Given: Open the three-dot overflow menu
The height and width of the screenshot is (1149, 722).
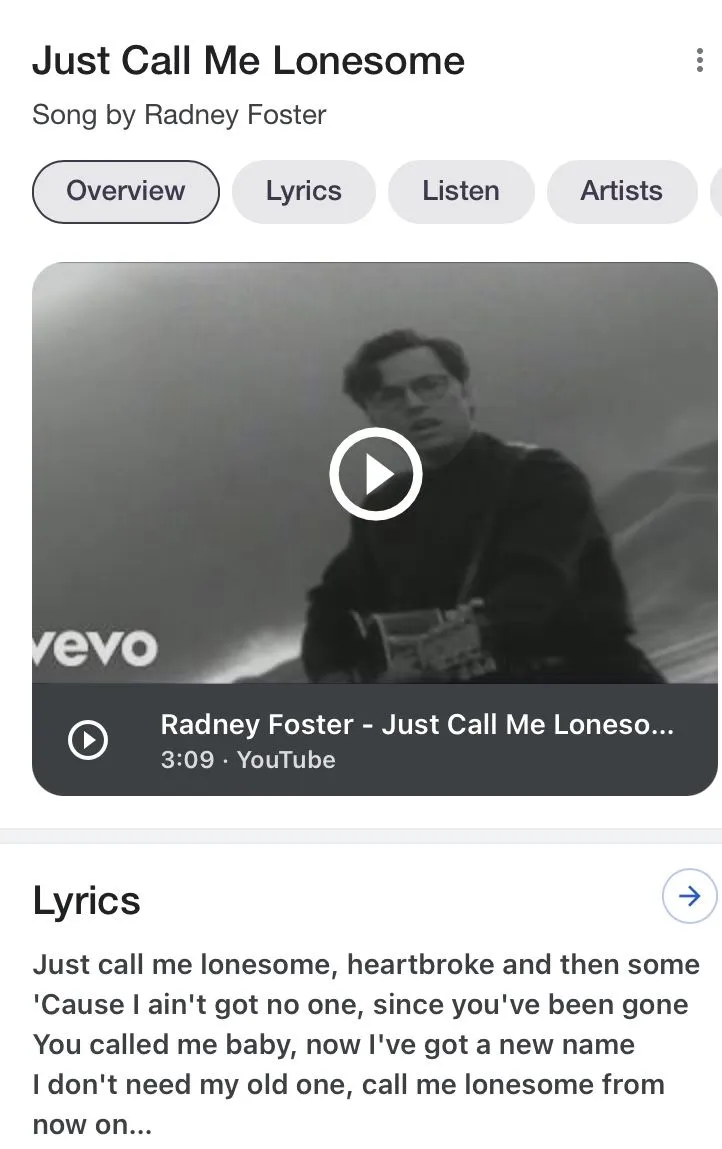Looking at the screenshot, I should coord(699,60).
